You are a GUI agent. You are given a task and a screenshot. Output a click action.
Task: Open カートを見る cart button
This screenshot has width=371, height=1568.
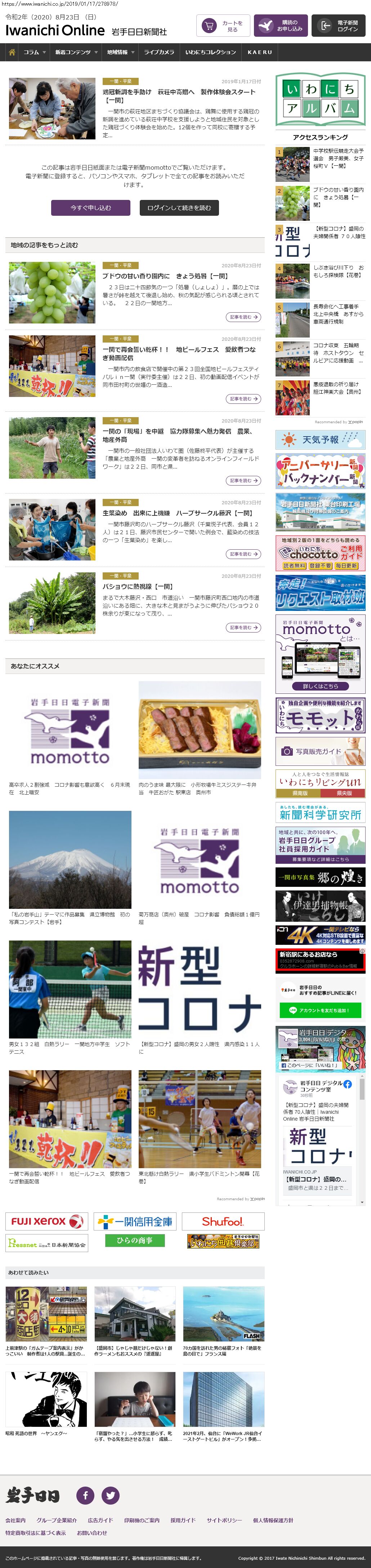point(223,26)
